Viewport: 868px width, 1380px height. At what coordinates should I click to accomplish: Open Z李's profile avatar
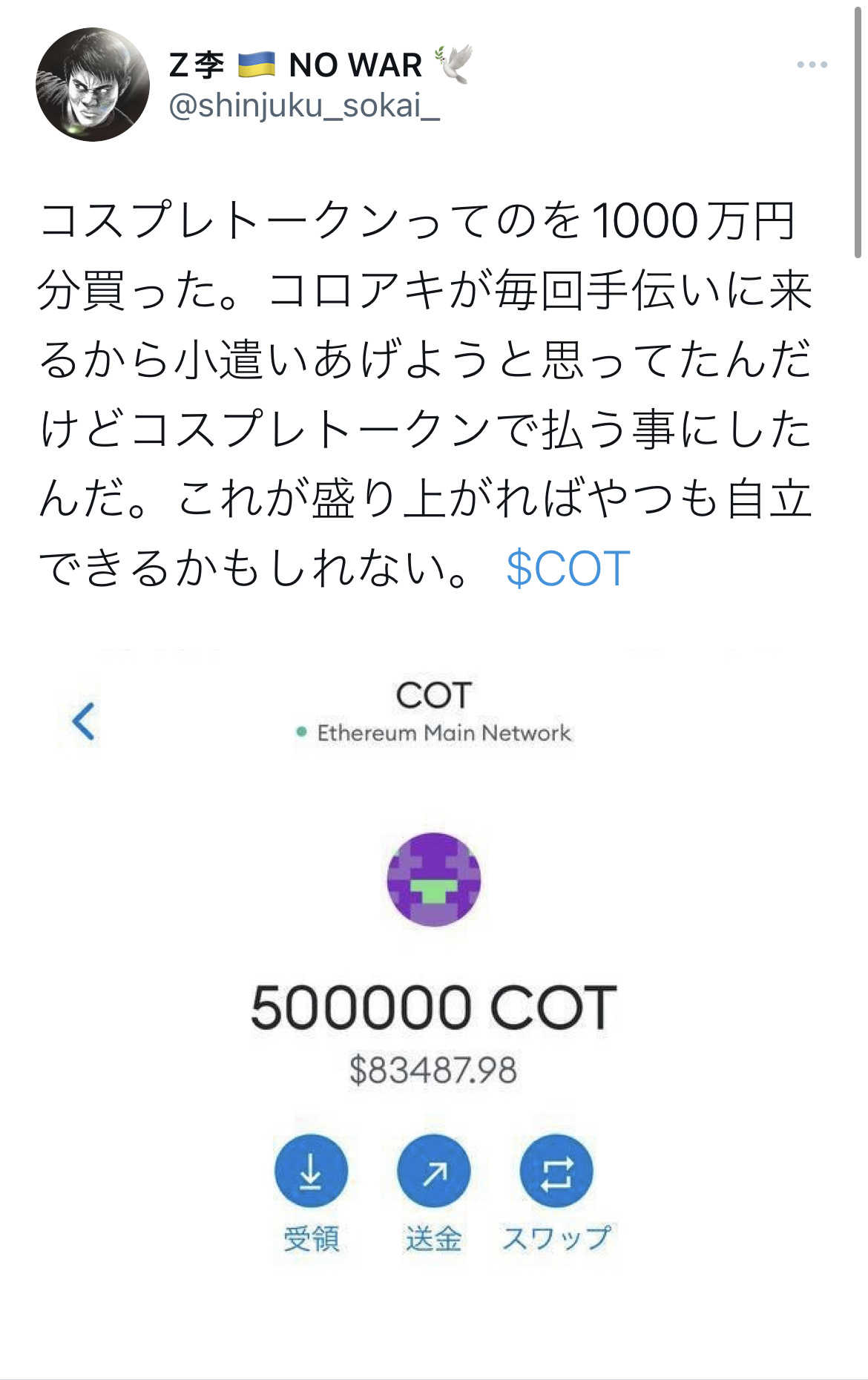pyautogui.click(x=92, y=85)
